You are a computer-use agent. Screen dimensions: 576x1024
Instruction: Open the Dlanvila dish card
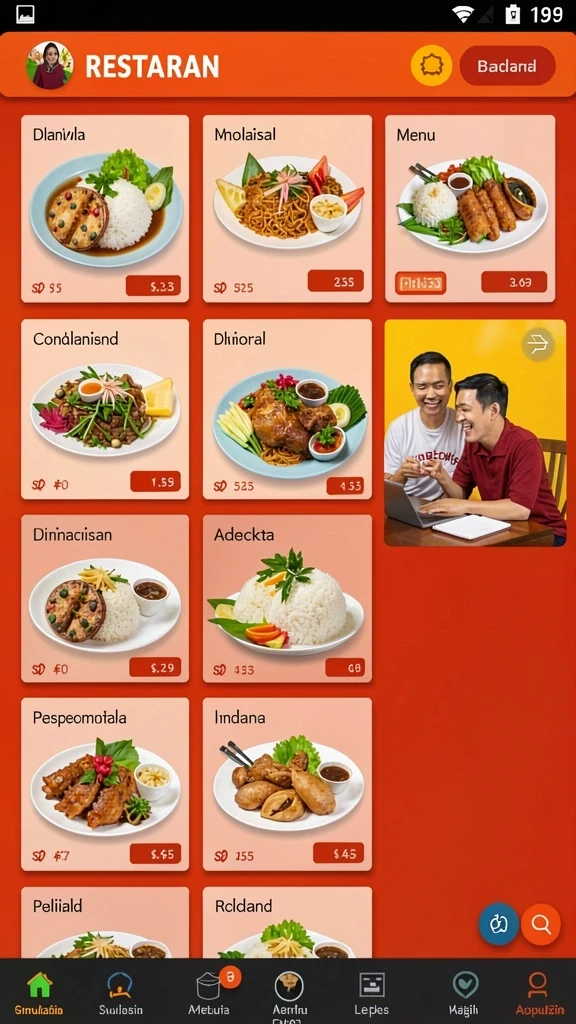click(105, 209)
